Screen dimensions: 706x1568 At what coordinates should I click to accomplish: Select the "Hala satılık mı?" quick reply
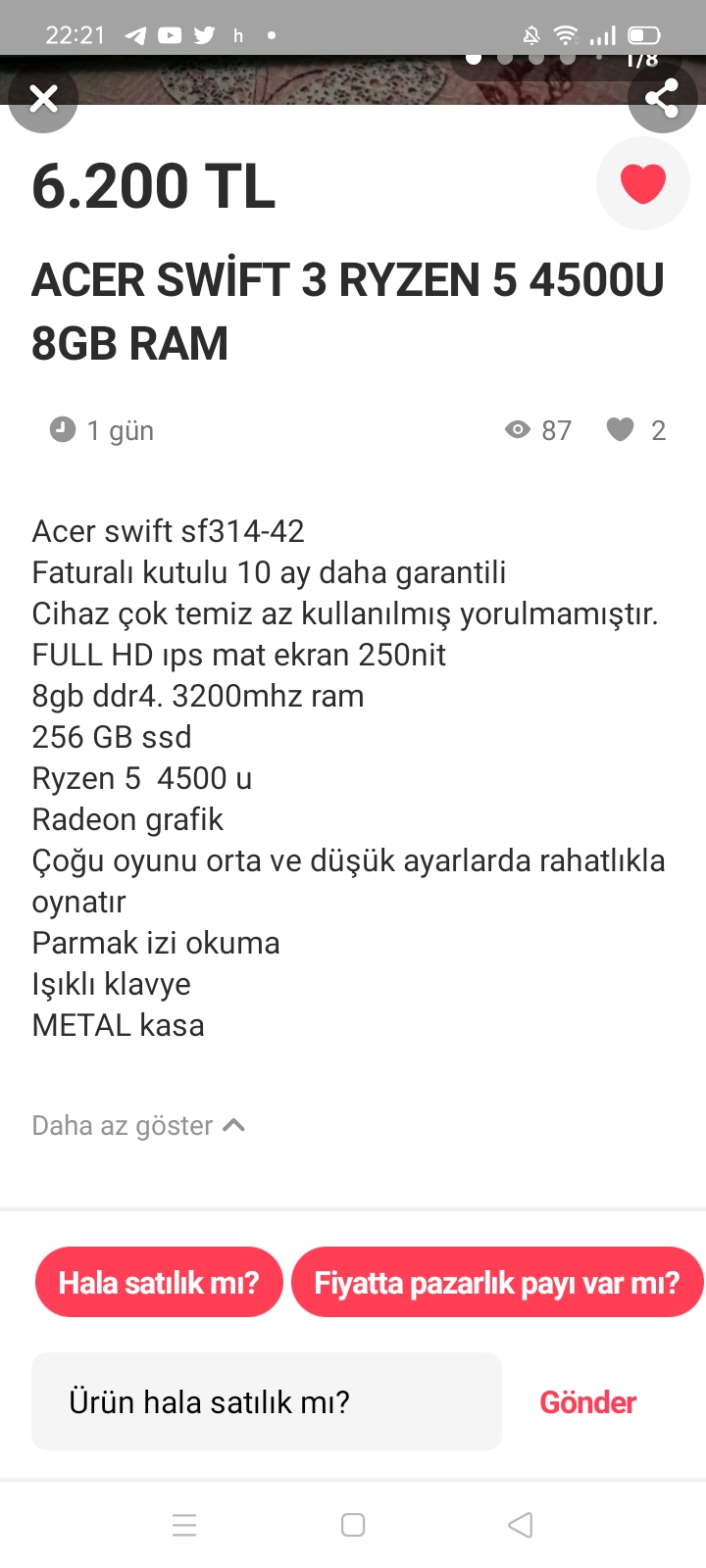click(159, 1282)
